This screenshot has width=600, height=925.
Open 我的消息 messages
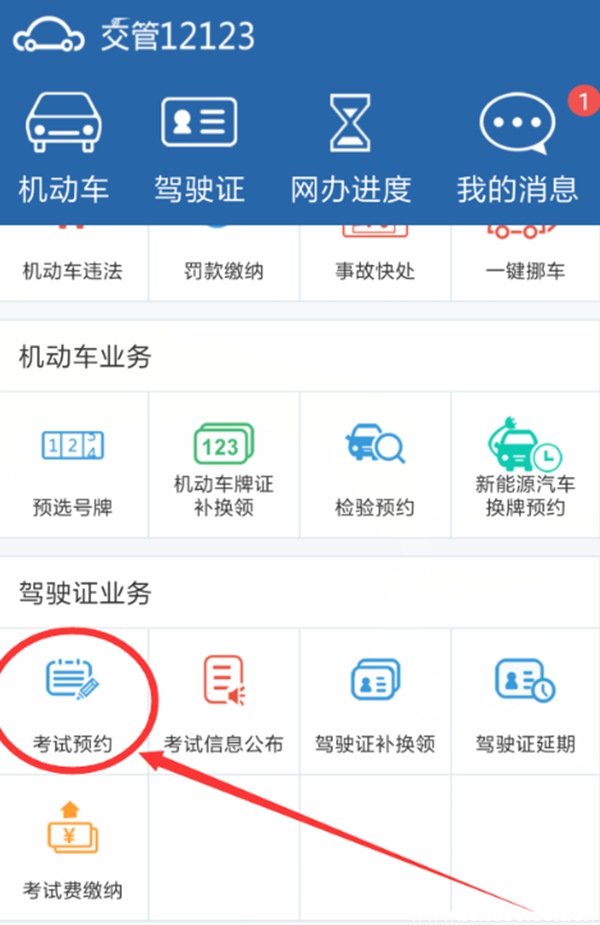[x=516, y=146]
